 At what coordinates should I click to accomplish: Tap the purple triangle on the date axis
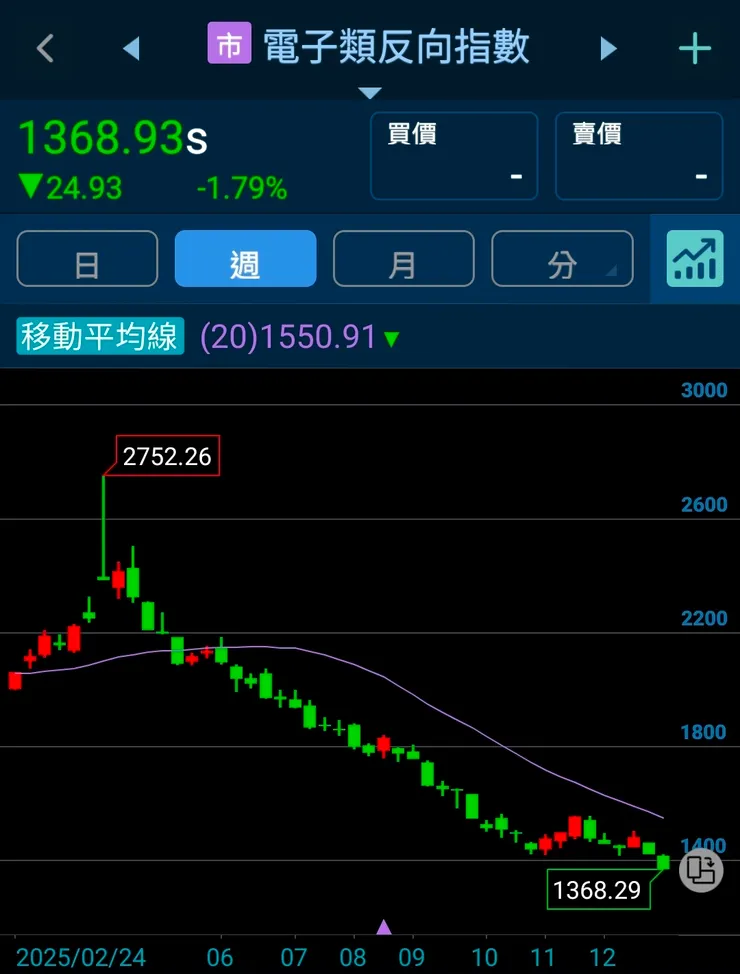tap(384, 928)
